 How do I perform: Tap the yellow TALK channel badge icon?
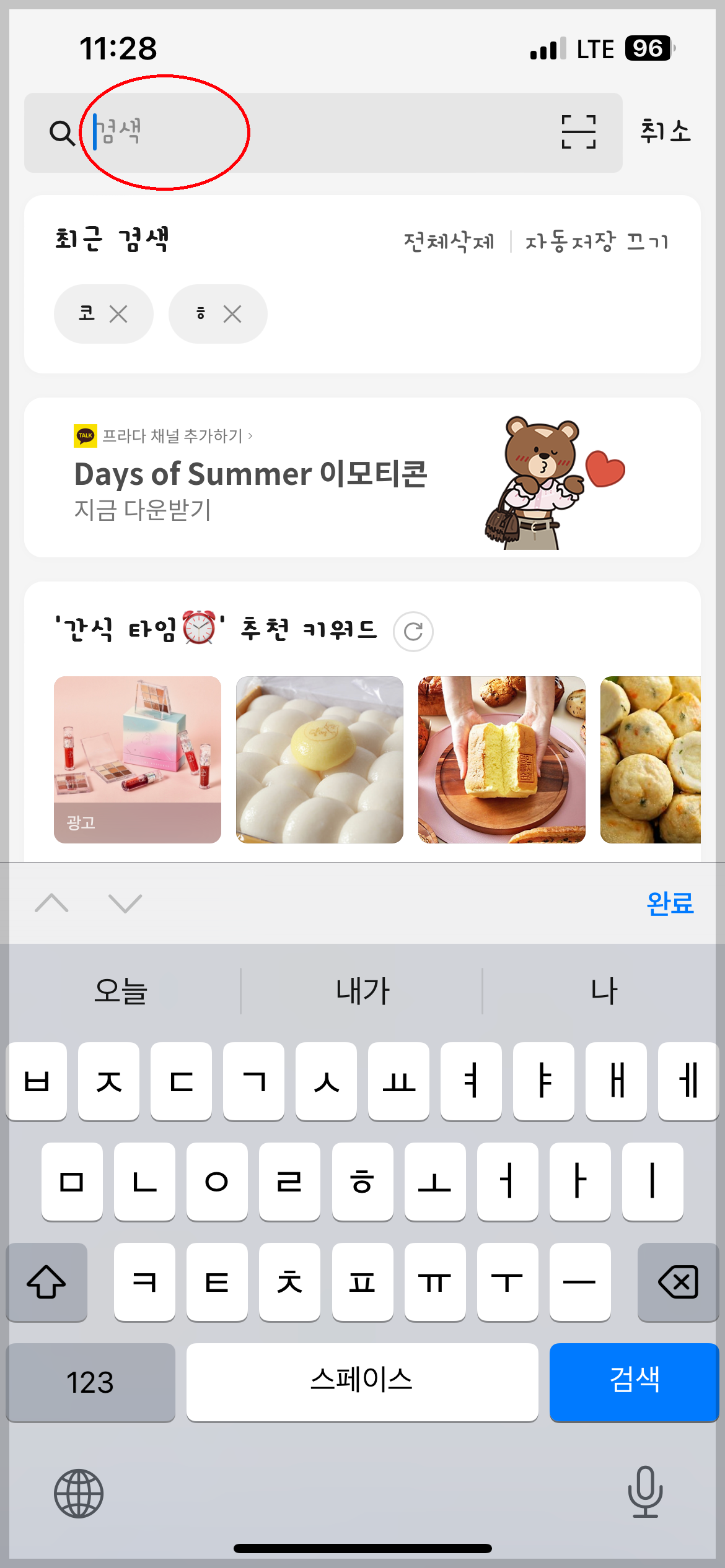click(86, 435)
